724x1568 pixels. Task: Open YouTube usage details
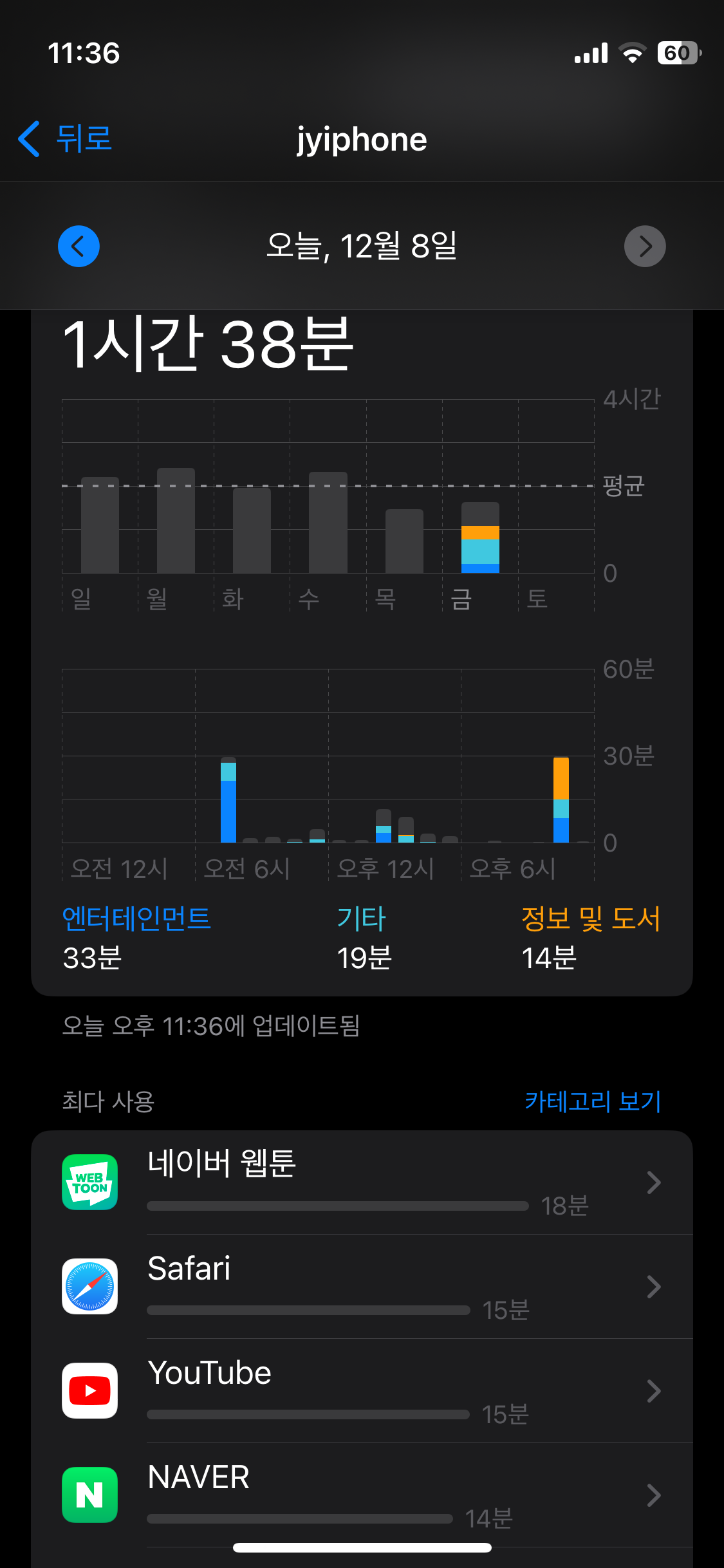click(x=362, y=1391)
